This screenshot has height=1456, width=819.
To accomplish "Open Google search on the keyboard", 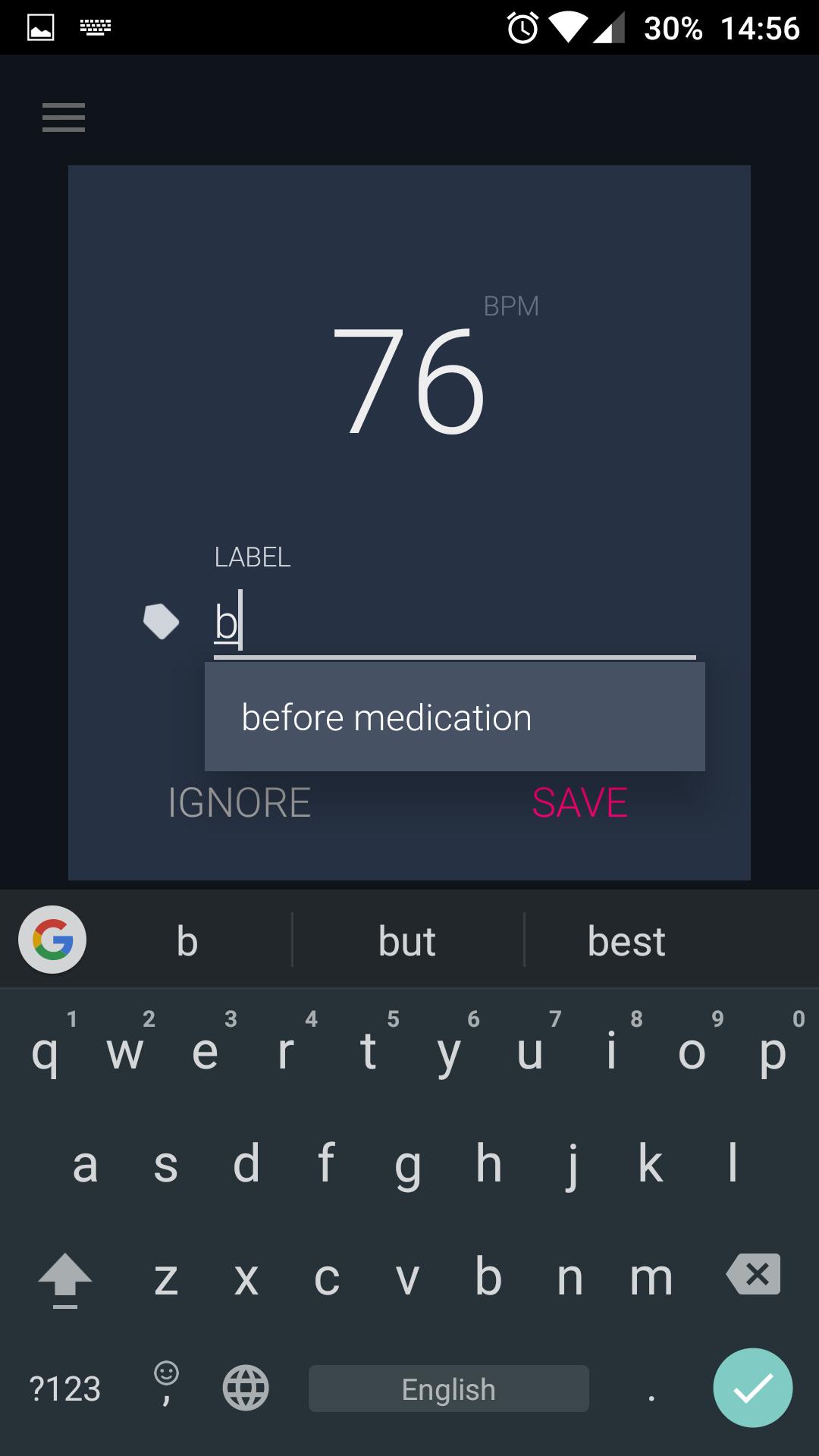I will coord(52,940).
